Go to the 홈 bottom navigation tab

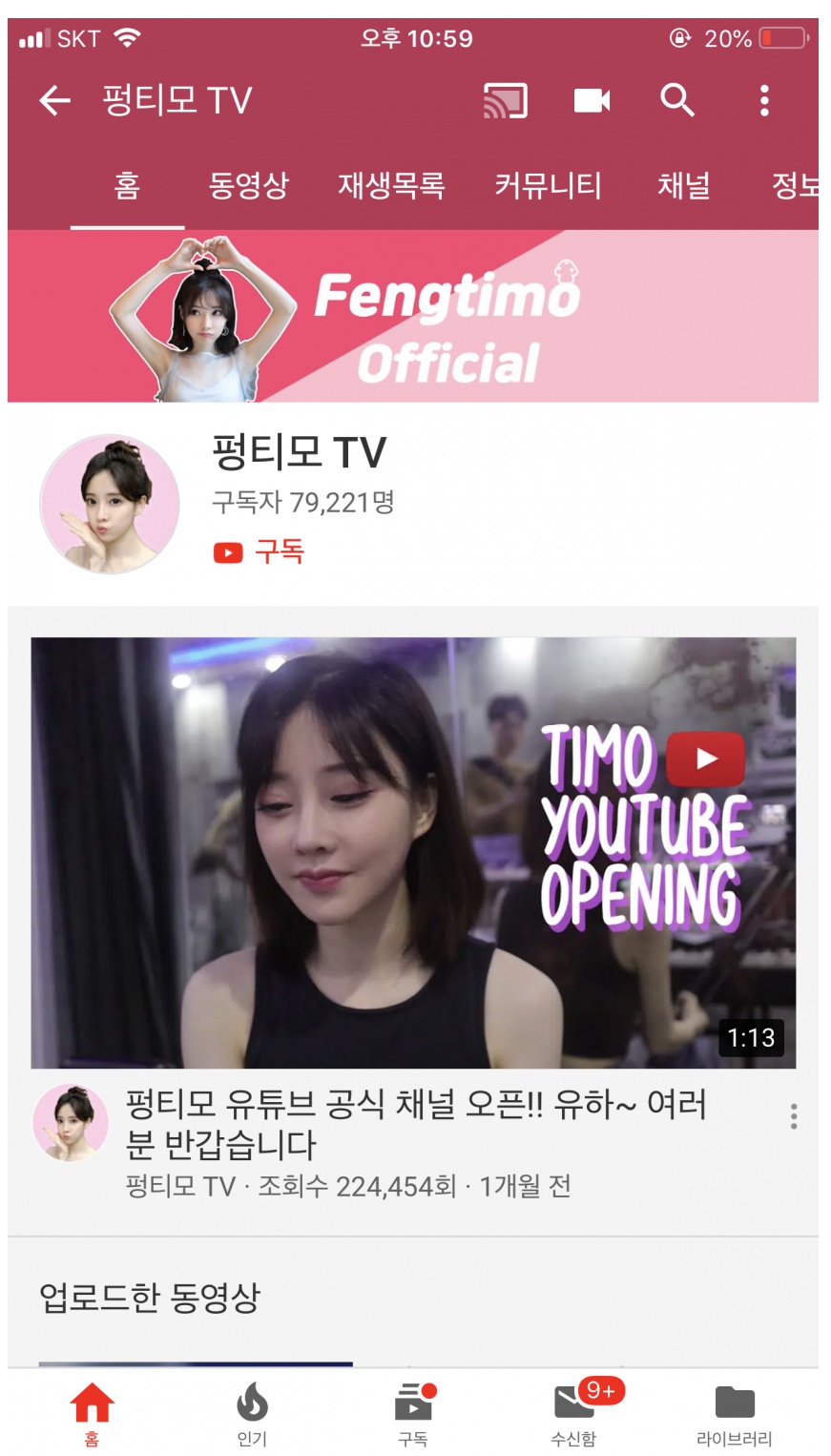coord(92,1414)
